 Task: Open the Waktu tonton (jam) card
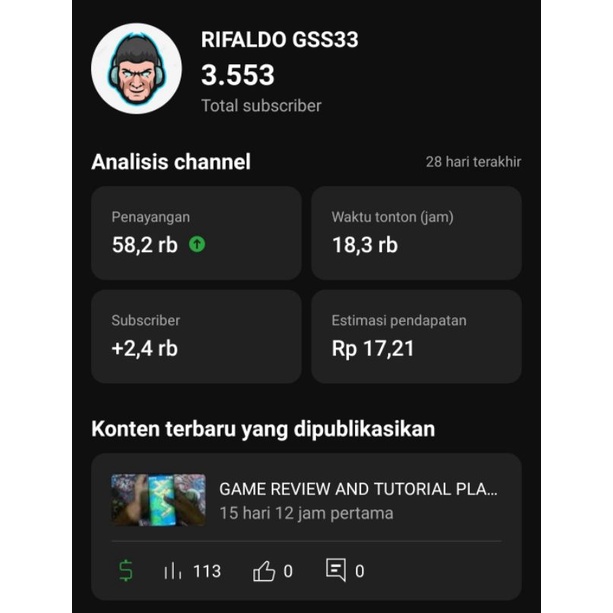click(x=416, y=232)
